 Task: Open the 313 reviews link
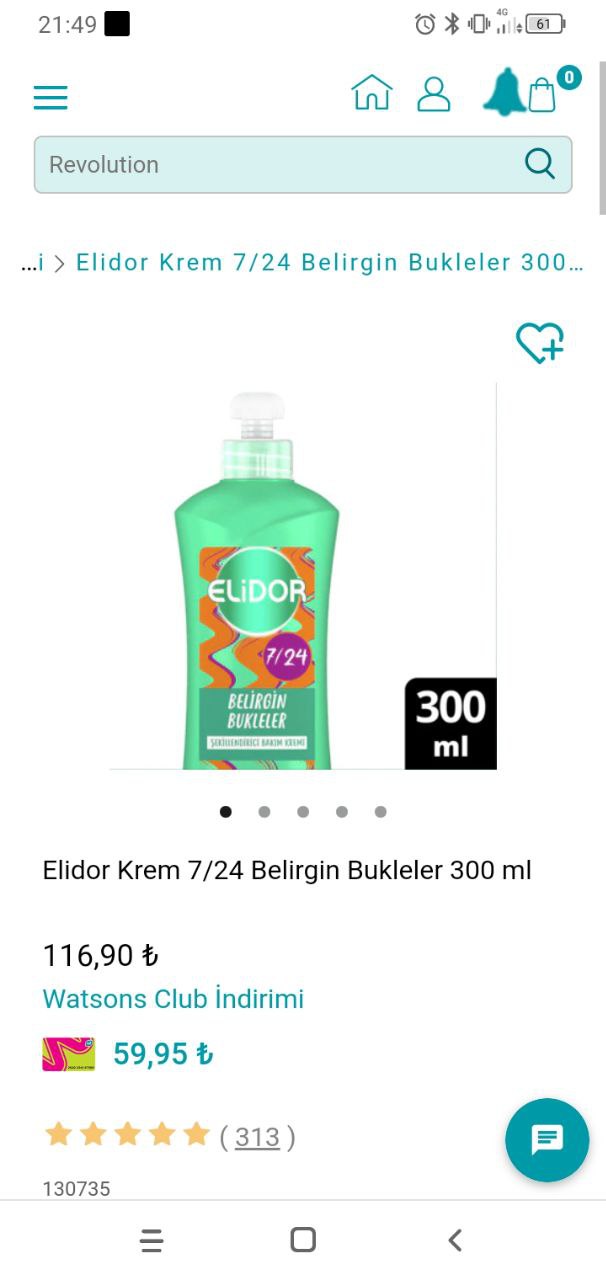257,1137
